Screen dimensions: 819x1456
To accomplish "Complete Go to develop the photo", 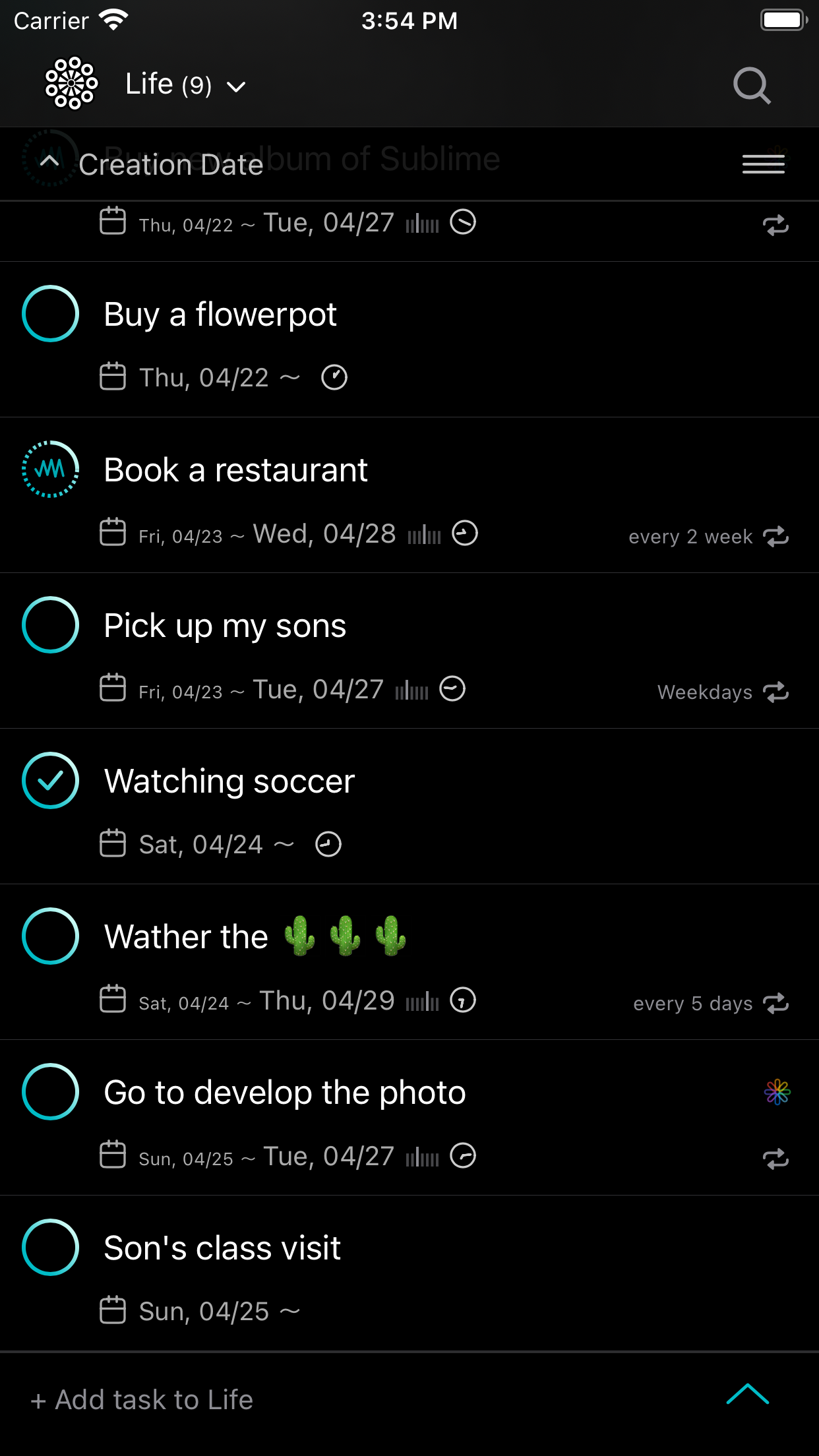I will tap(50, 1092).
